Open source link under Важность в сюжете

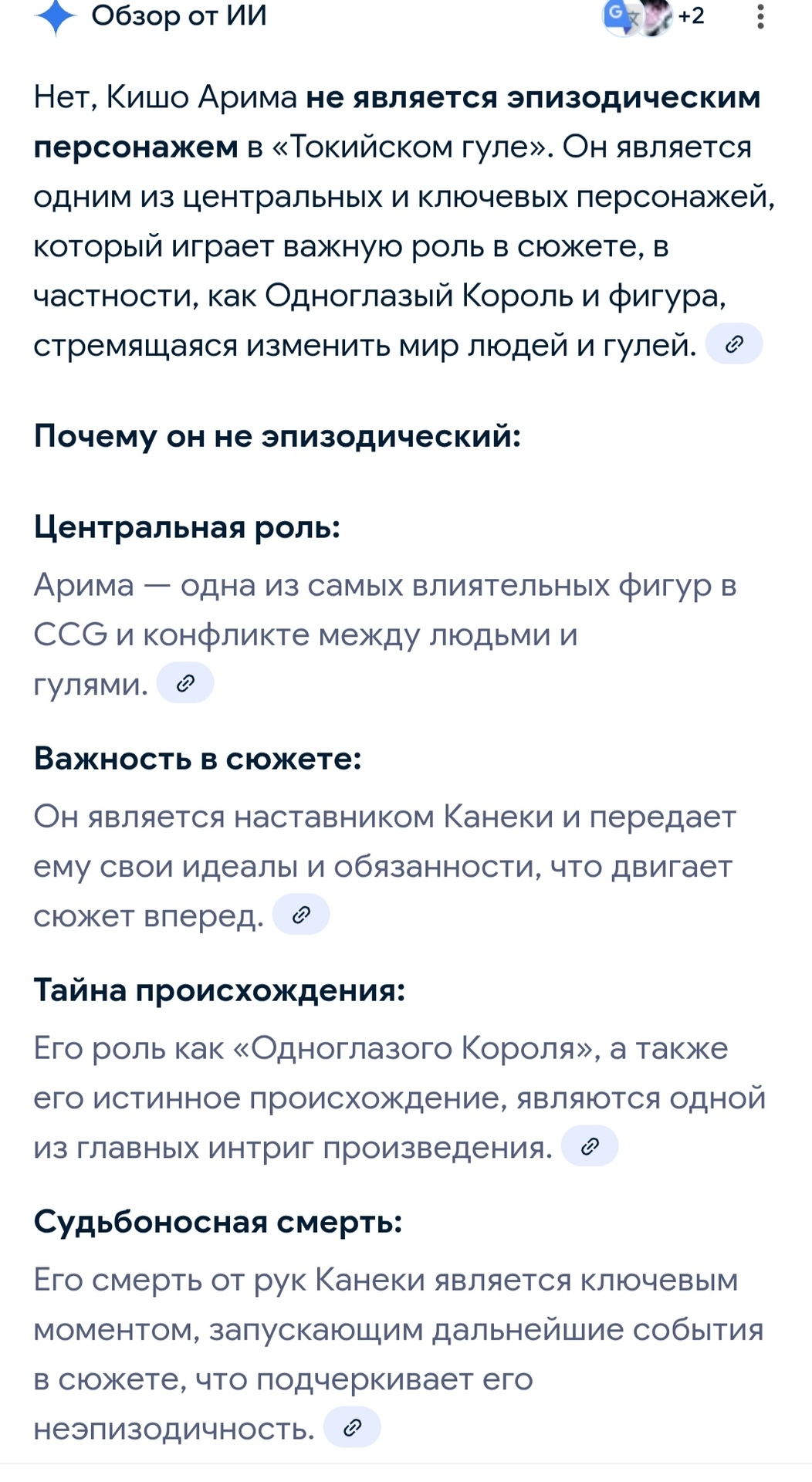[x=301, y=915]
